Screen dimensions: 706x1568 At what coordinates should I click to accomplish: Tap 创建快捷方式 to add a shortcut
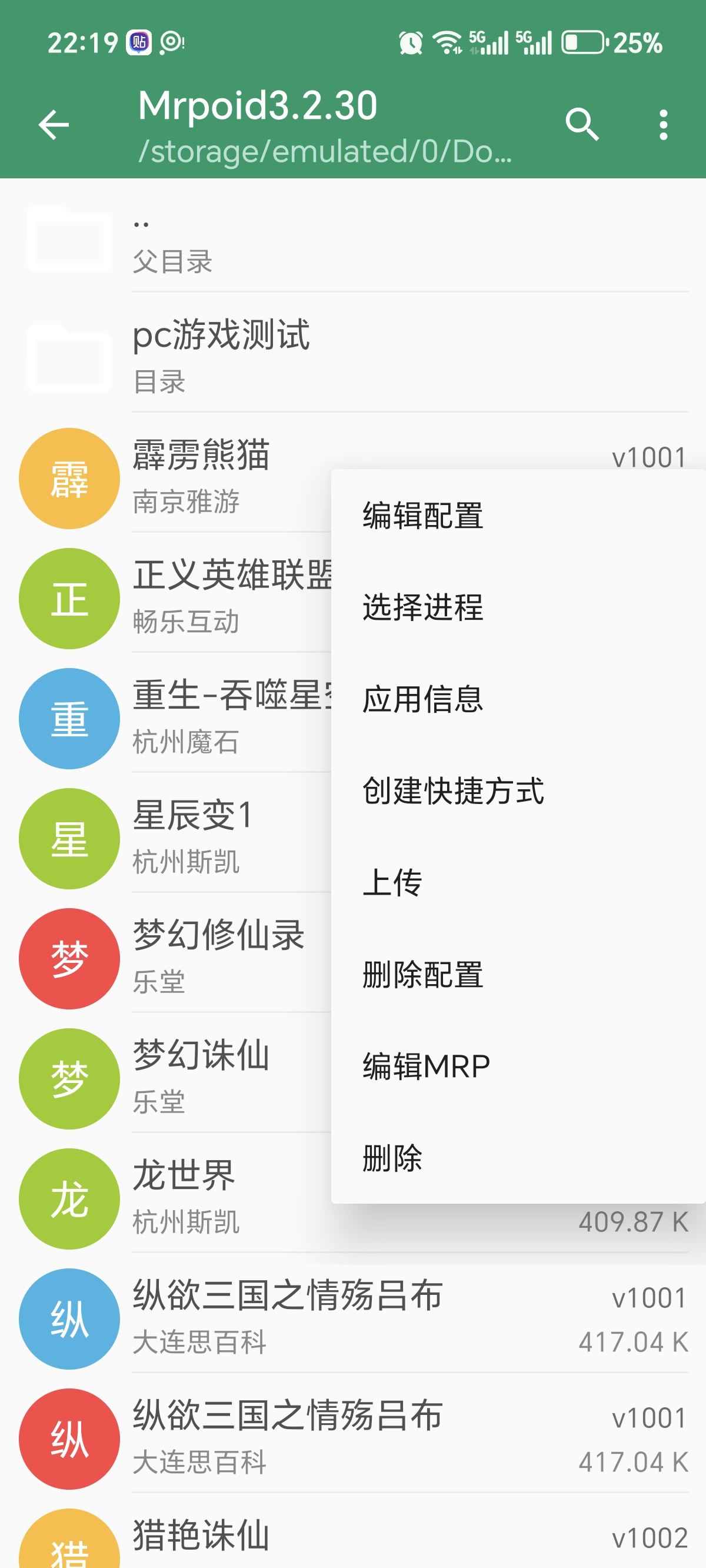(x=453, y=790)
